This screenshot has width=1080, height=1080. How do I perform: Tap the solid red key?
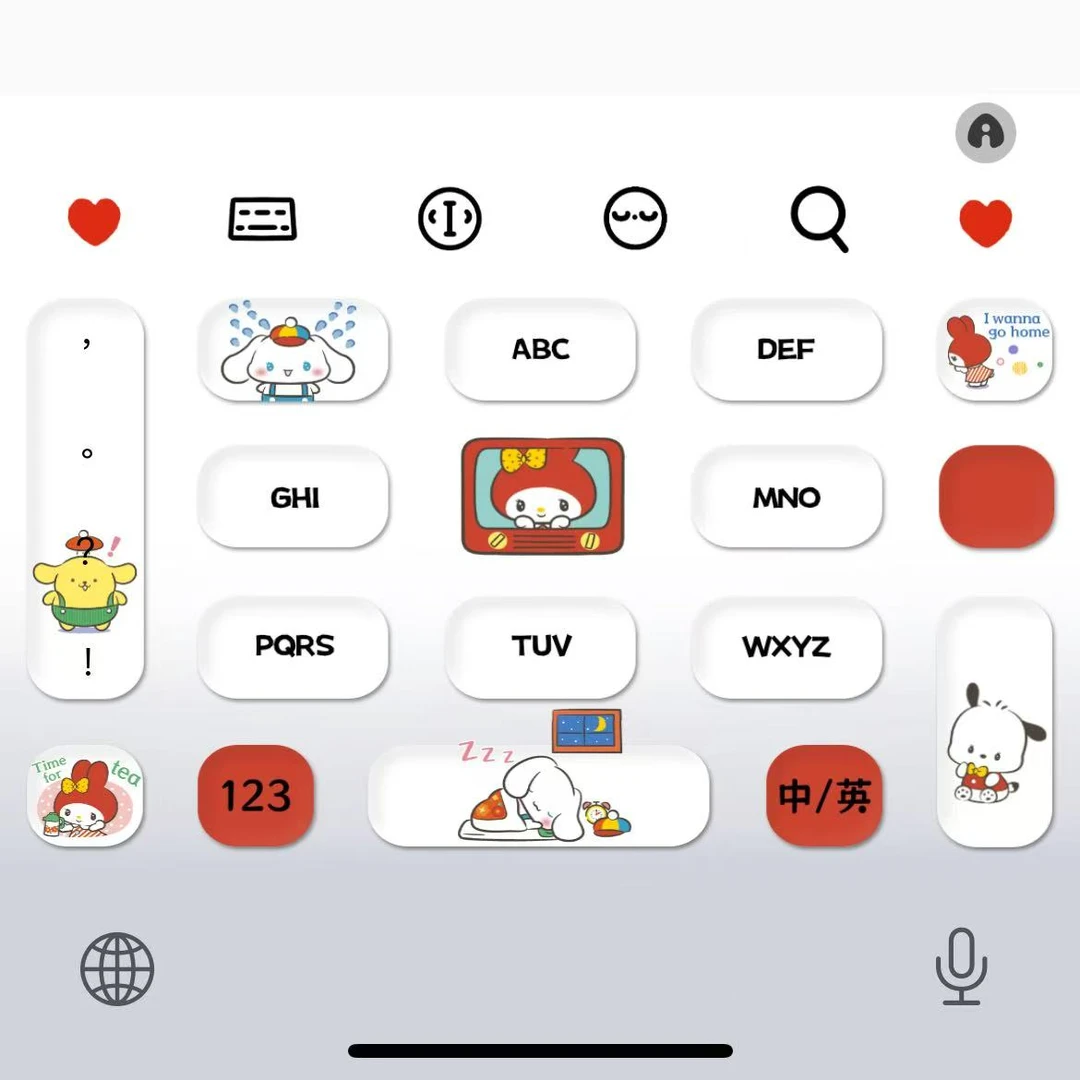tap(997, 497)
